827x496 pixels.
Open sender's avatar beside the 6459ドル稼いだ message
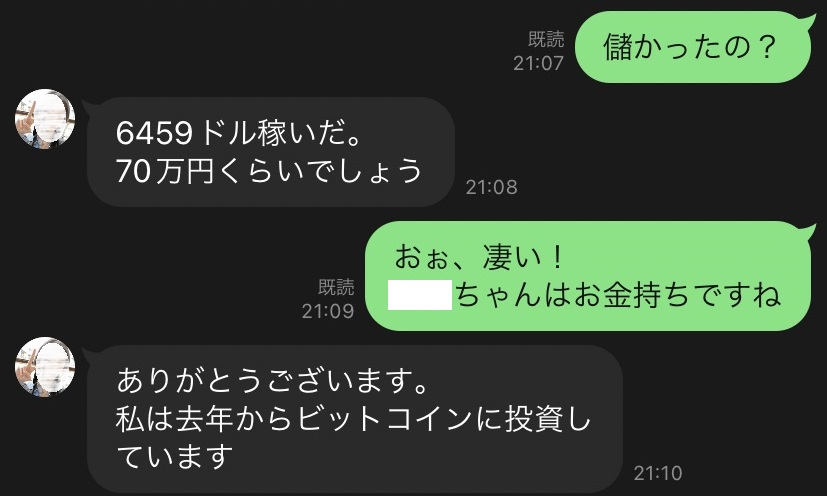click(x=46, y=121)
